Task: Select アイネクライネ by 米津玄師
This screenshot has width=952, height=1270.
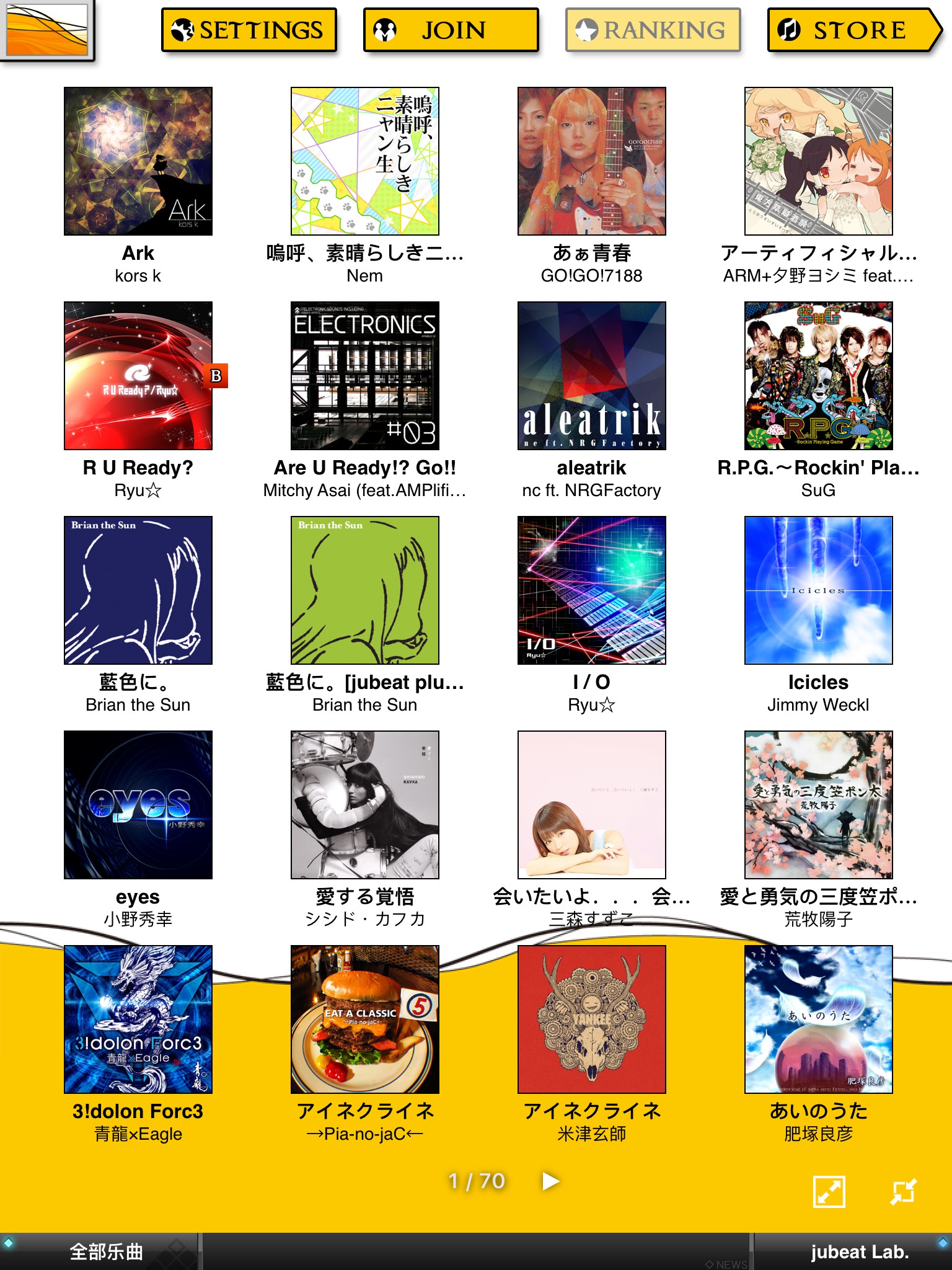Action: click(x=592, y=1019)
